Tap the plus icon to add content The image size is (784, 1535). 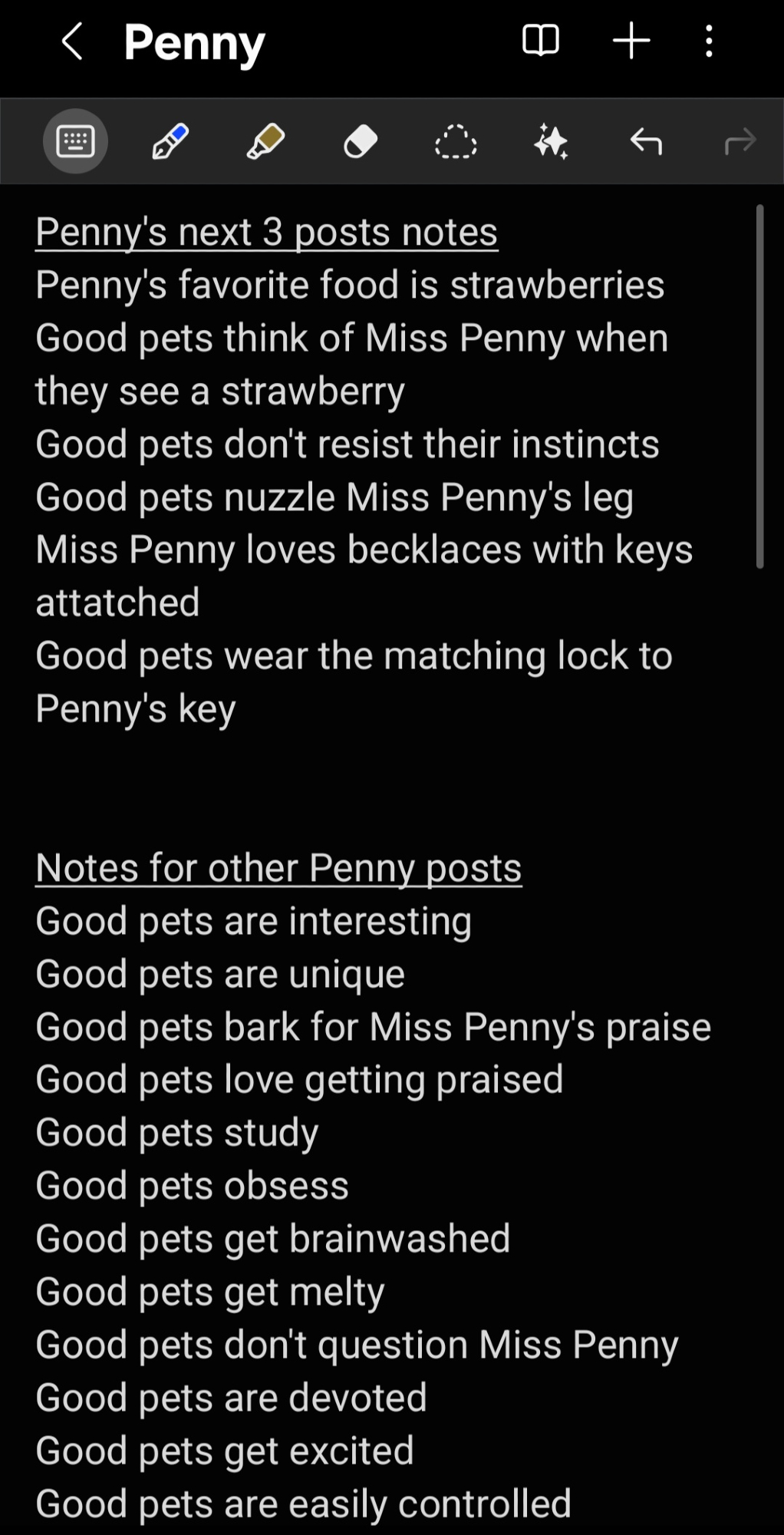tap(631, 41)
